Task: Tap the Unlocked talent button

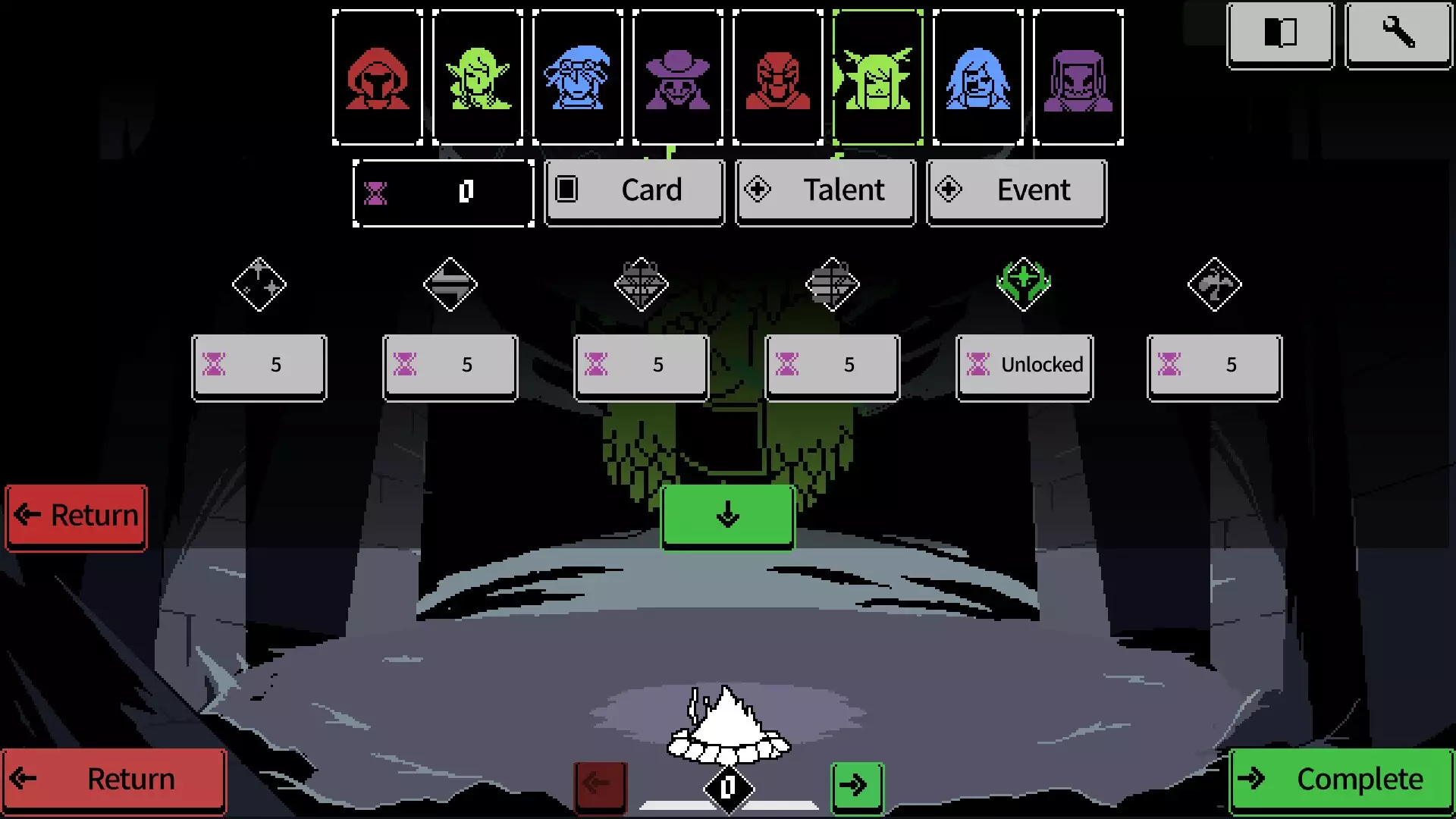Action: (x=1025, y=366)
